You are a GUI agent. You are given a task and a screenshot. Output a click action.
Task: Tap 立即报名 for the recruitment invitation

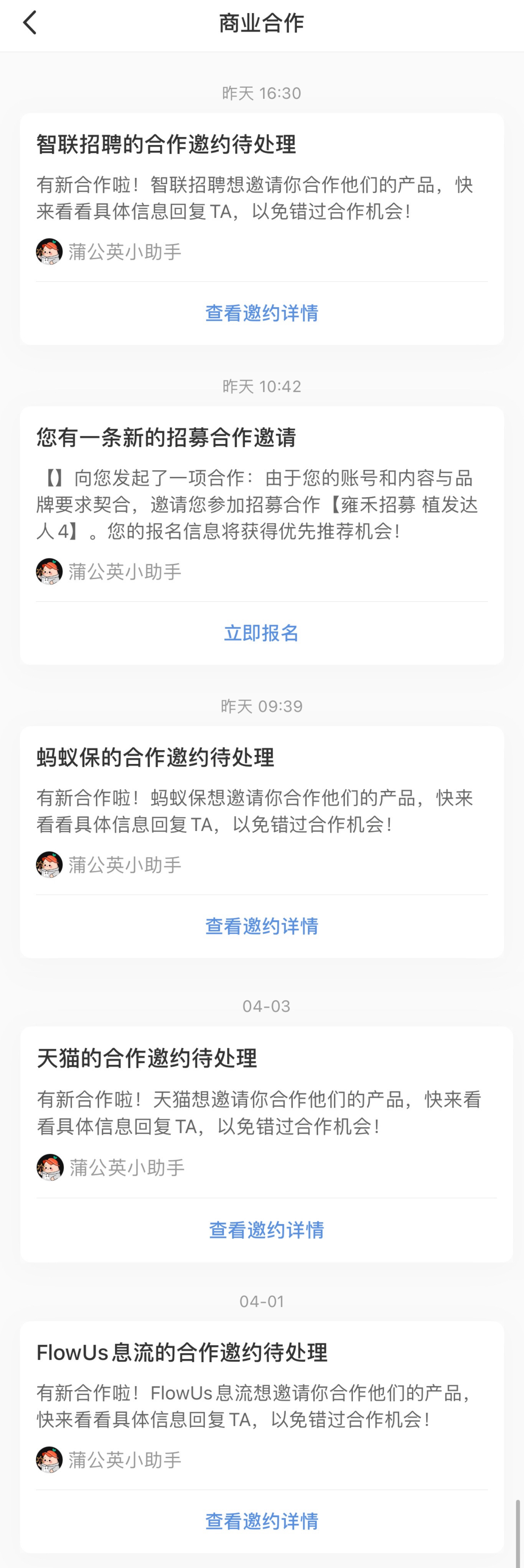coord(262,633)
